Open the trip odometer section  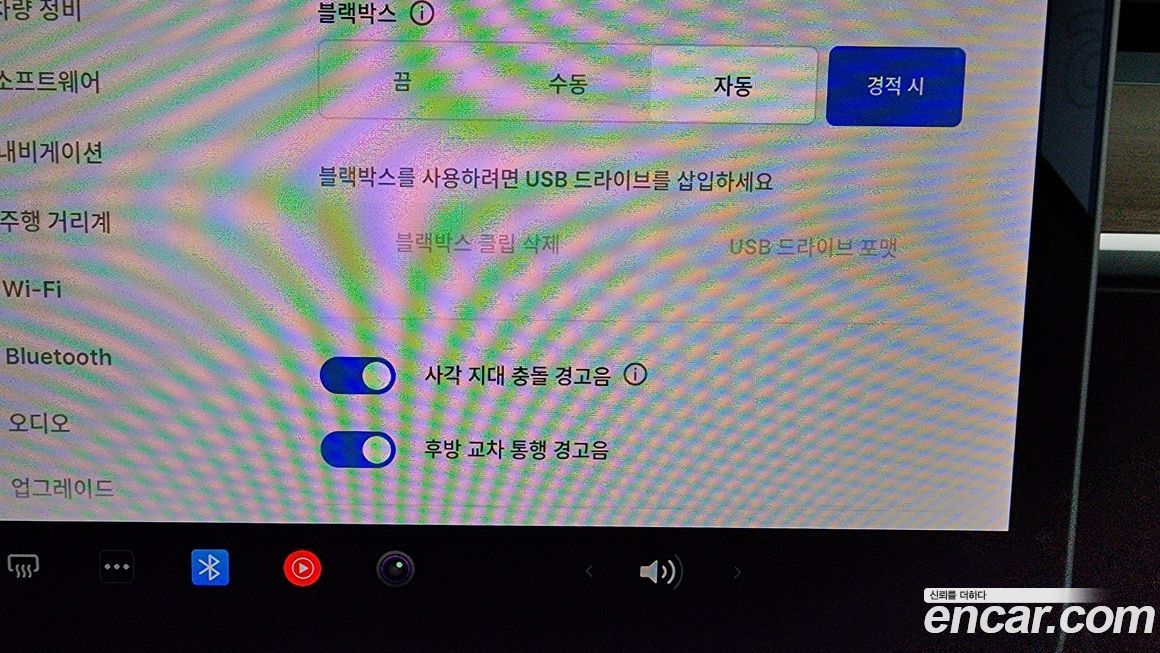pyautogui.click(x=56, y=221)
